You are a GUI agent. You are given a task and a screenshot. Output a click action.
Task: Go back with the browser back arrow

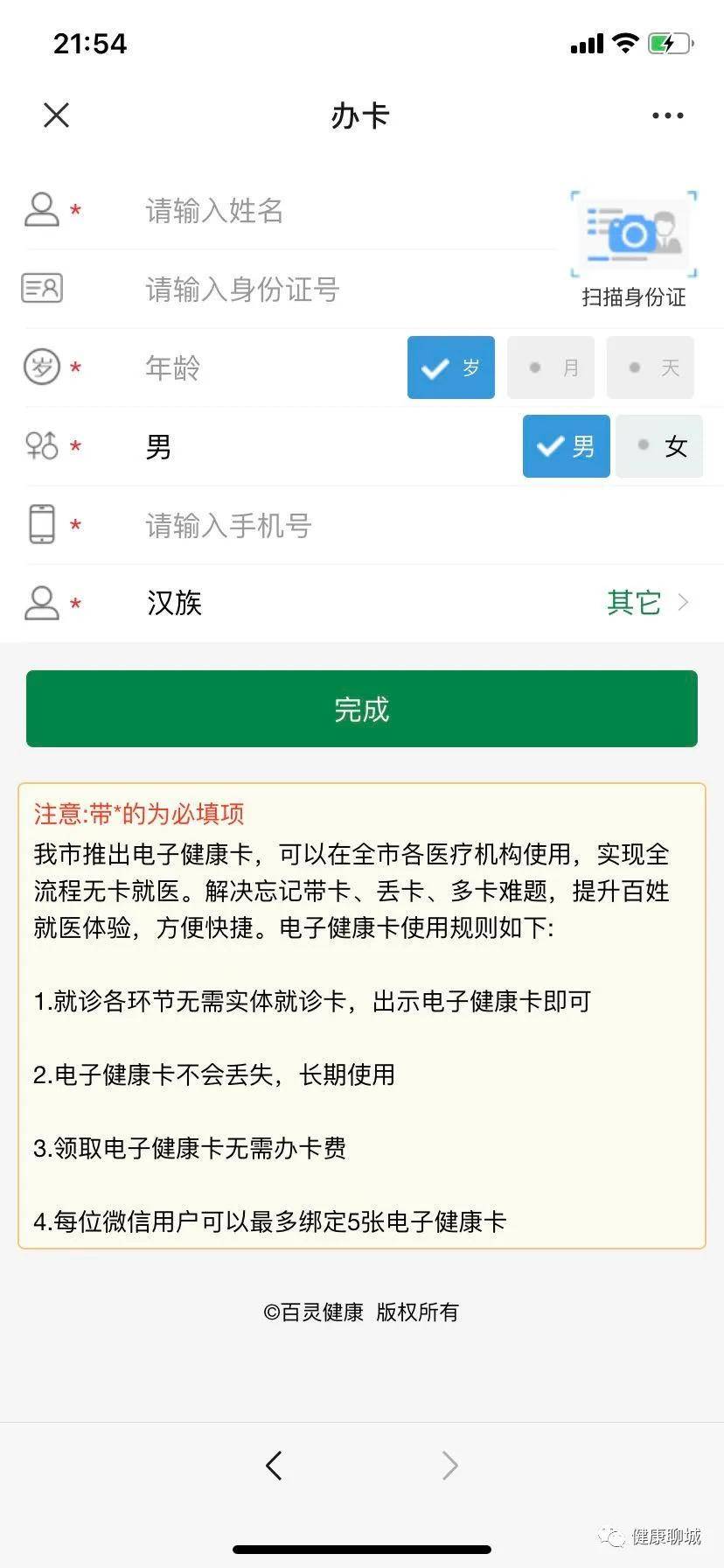[x=274, y=1466]
